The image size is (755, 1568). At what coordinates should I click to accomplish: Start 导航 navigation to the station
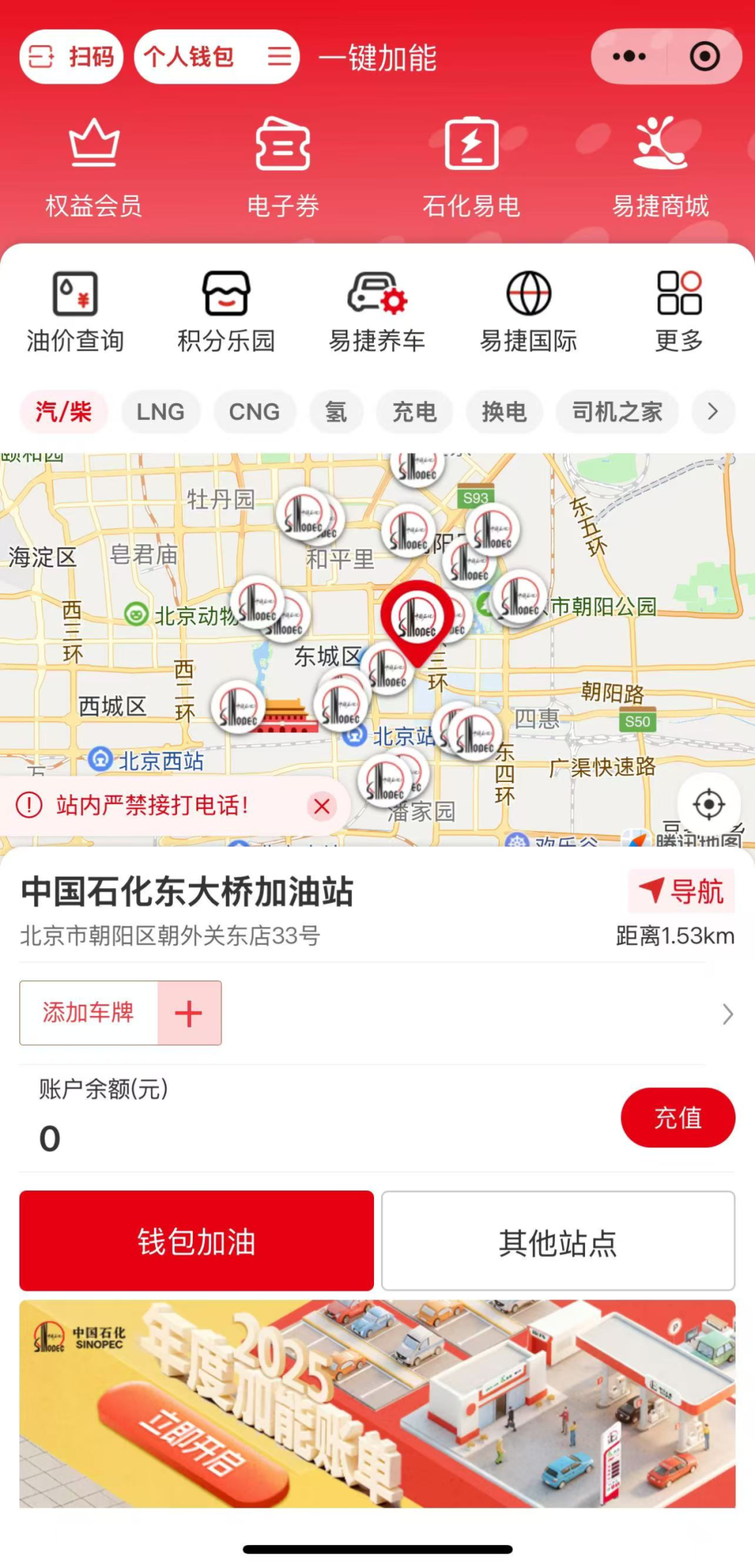(x=682, y=891)
